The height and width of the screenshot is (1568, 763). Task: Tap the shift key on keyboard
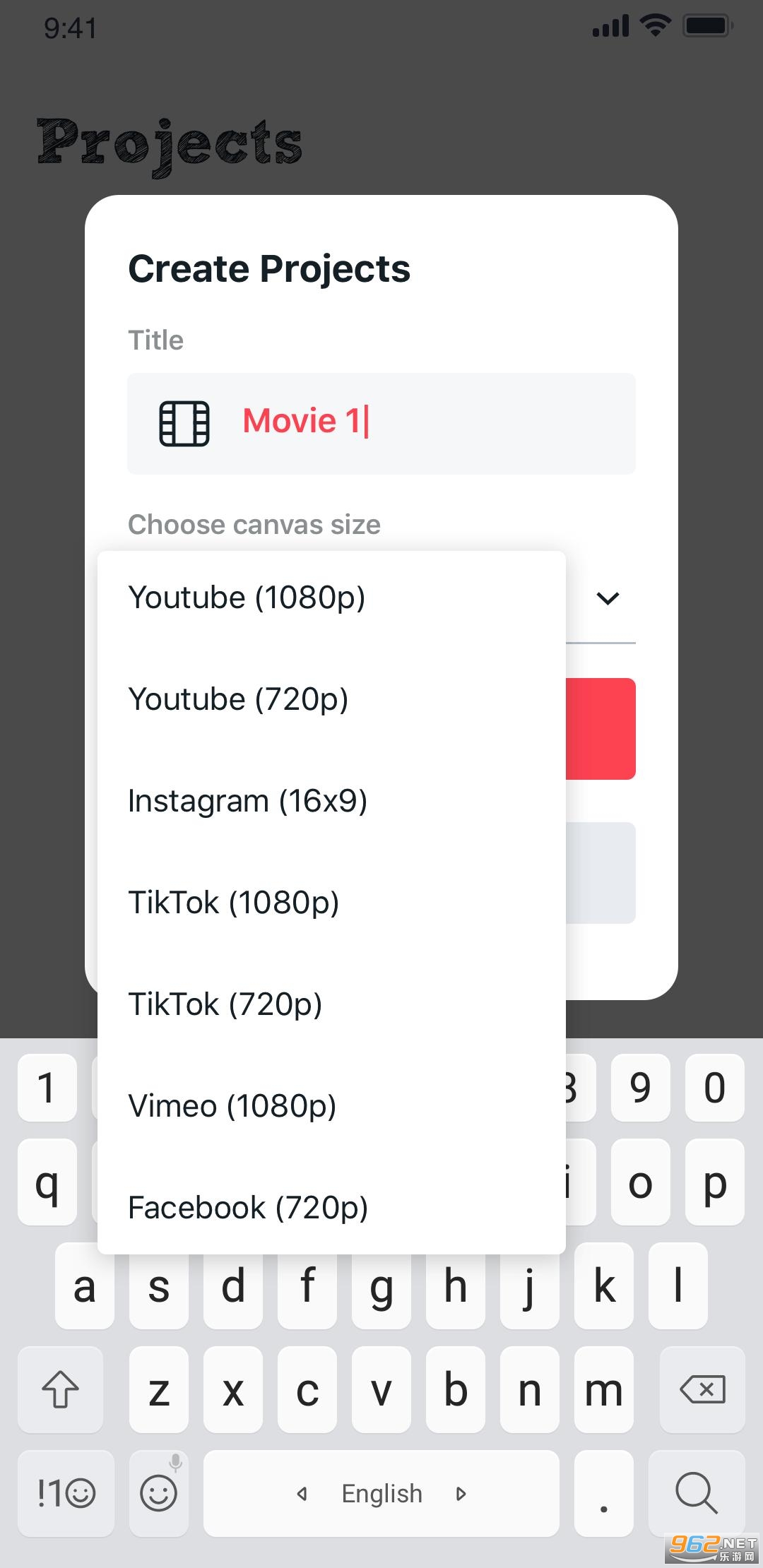(x=61, y=1389)
